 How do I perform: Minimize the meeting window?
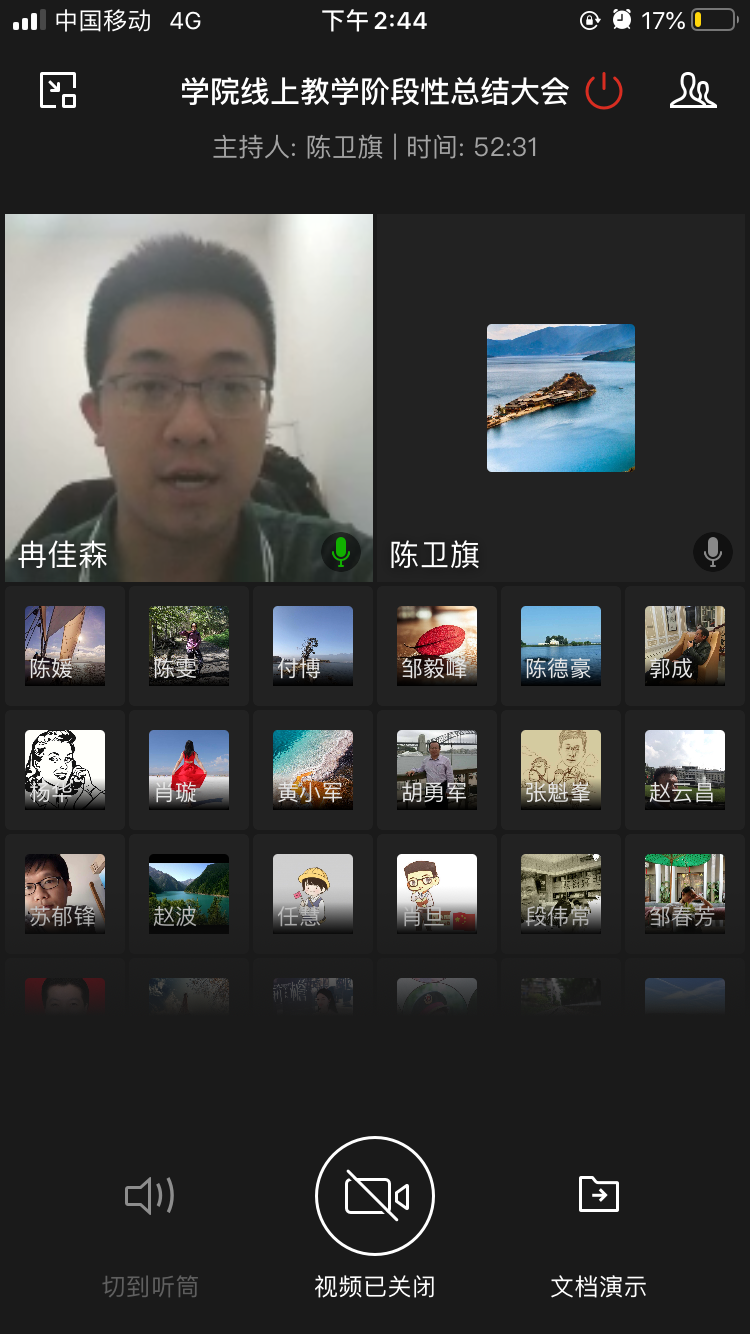[58, 90]
